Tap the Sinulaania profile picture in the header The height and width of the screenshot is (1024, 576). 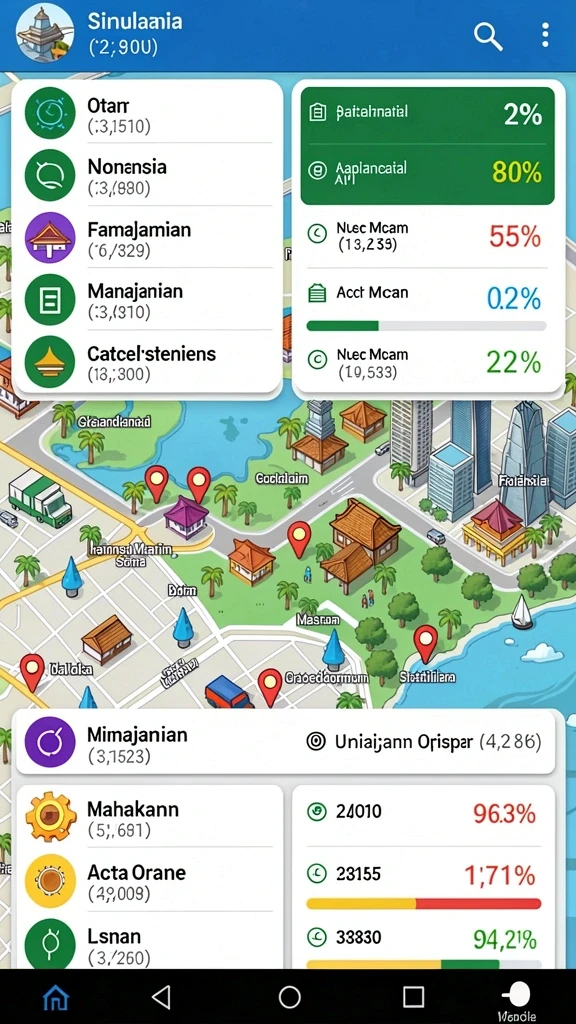[44, 33]
